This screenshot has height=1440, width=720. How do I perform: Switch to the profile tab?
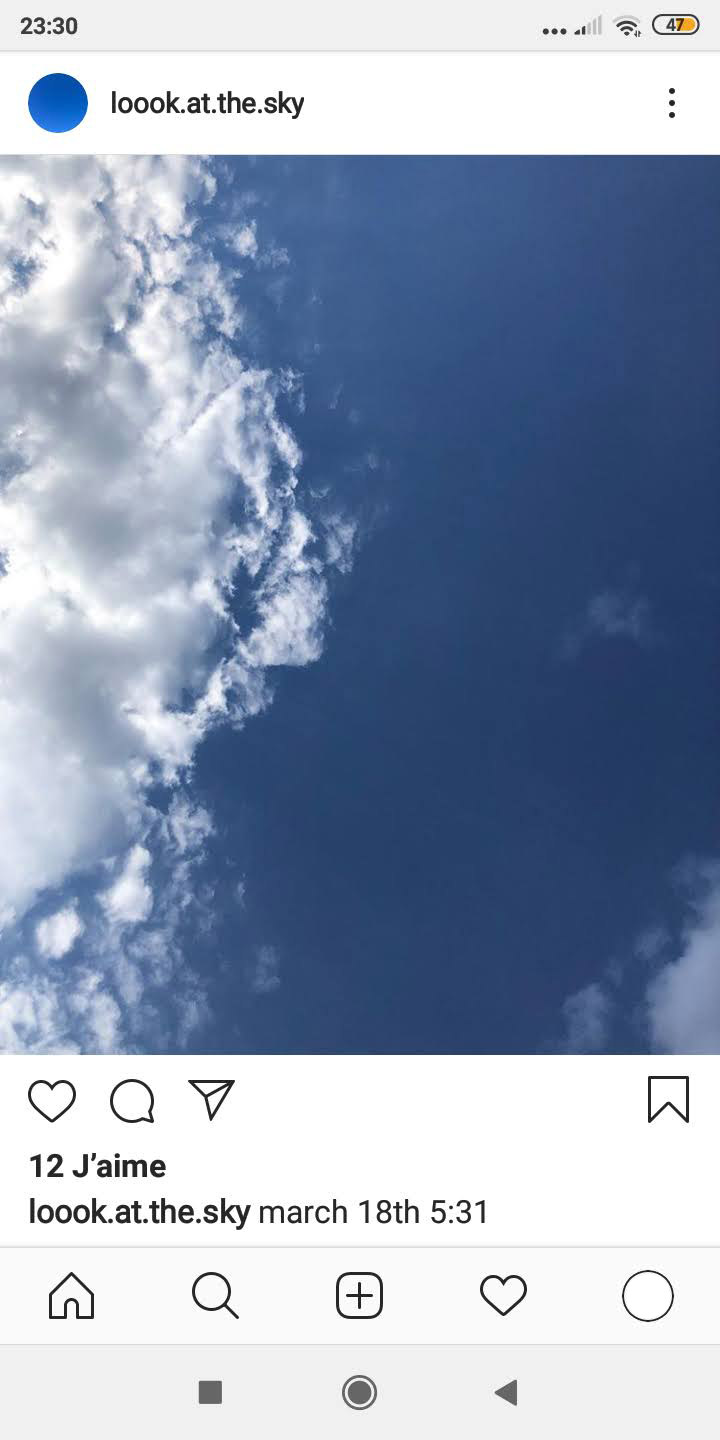(x=647, y=1296)
